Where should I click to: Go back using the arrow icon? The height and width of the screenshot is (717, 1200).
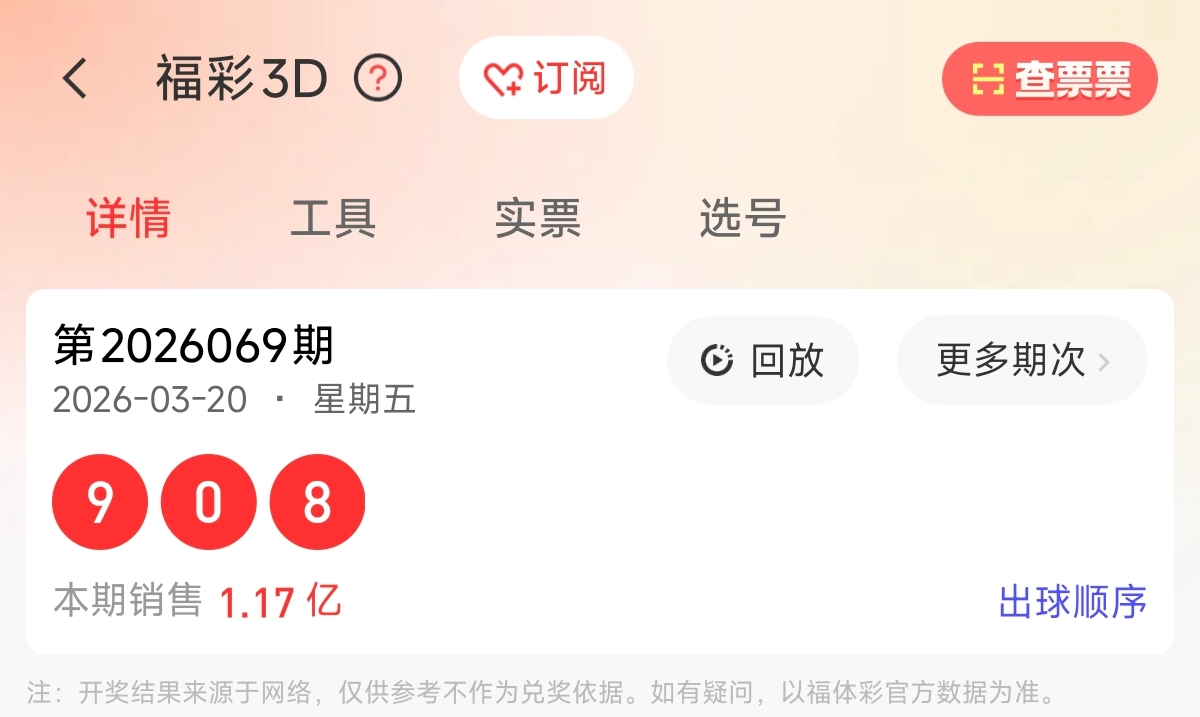pos(76,79)
